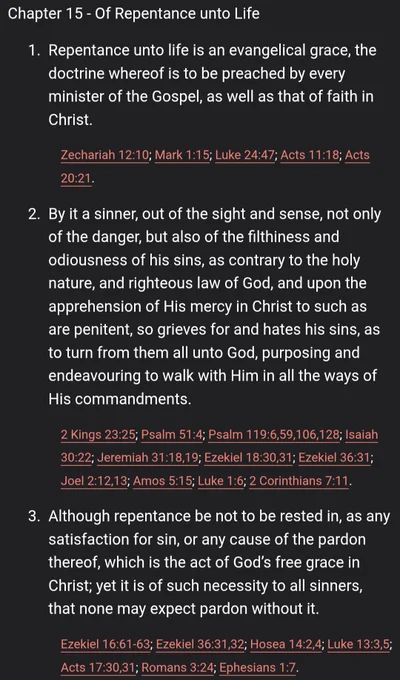Screen dimensions: 400x680
Task: Open the Psalm 51:4 link
Action: click(x=172, y=435)
